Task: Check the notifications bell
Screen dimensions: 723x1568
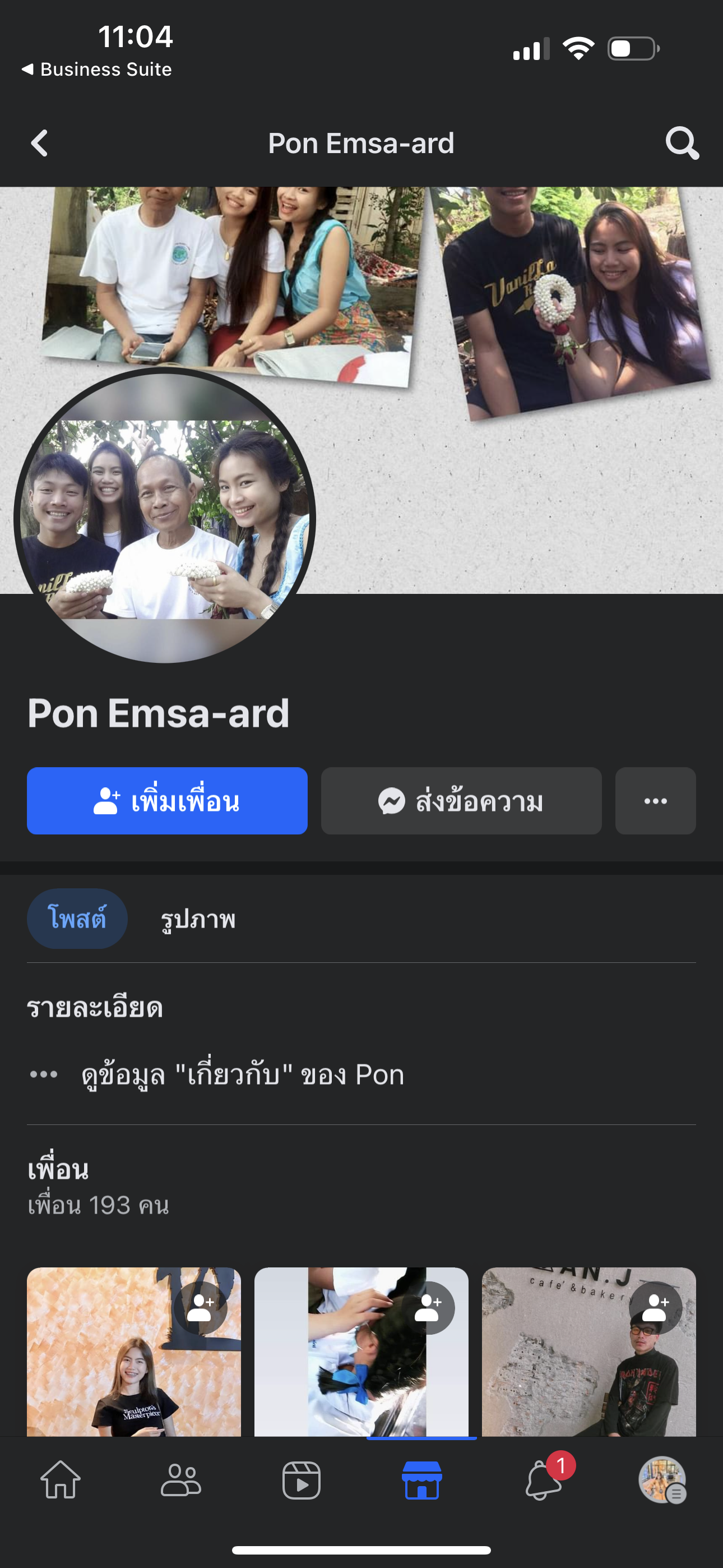Action: 543,1481
